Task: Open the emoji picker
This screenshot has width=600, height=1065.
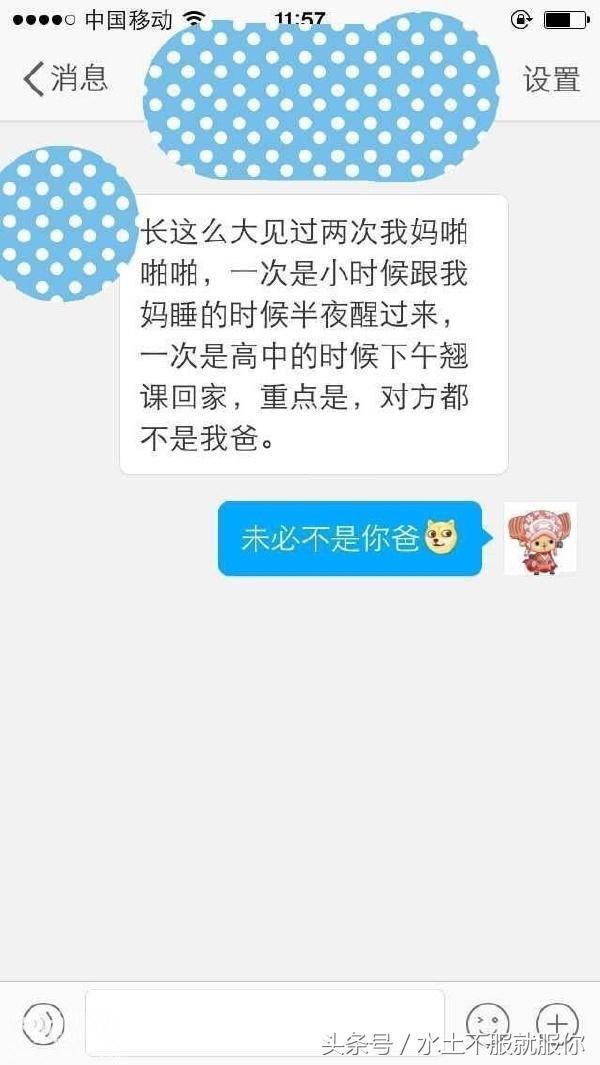Action: [487, 1022]
